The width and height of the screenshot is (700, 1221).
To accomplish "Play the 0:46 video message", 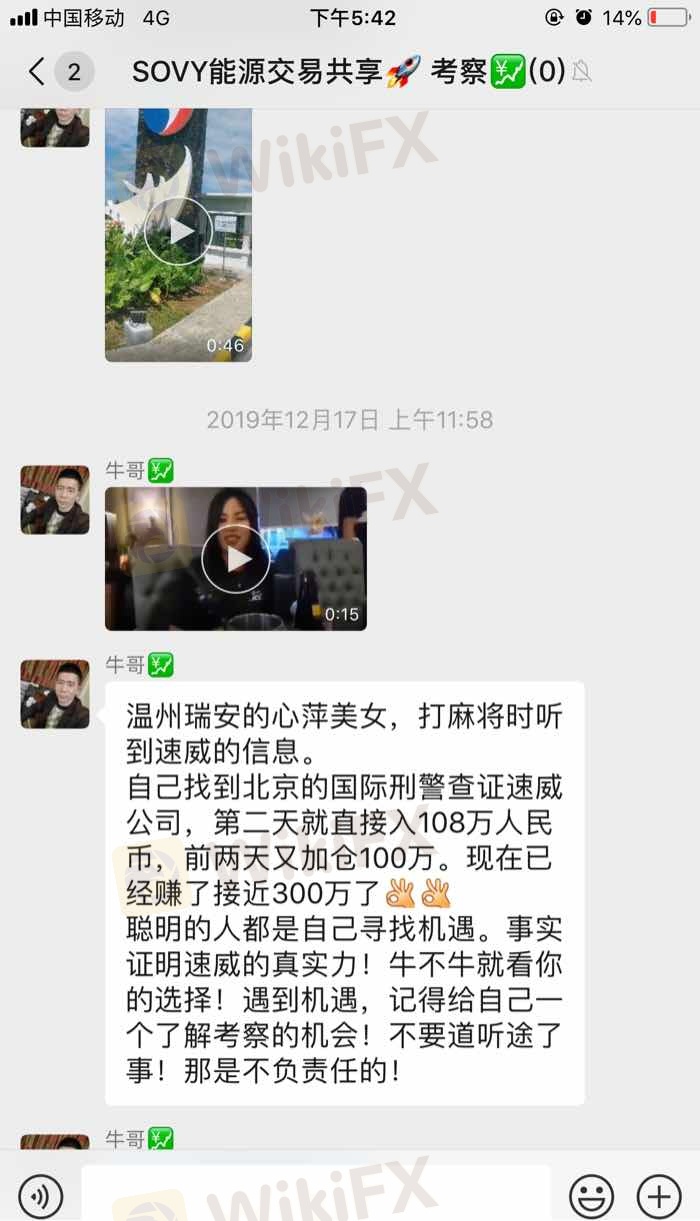I will [x=178, y=232].
